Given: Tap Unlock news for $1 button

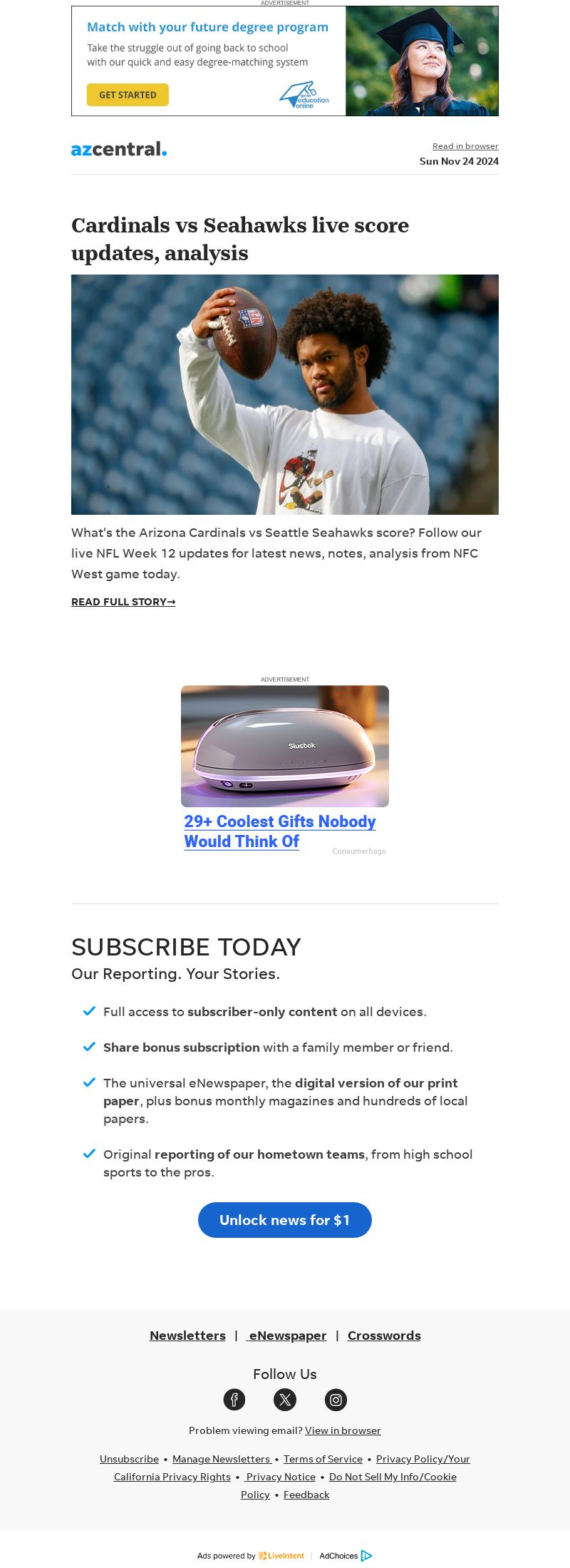Looking at the screenshot, I should click(x=285, y=1220).
